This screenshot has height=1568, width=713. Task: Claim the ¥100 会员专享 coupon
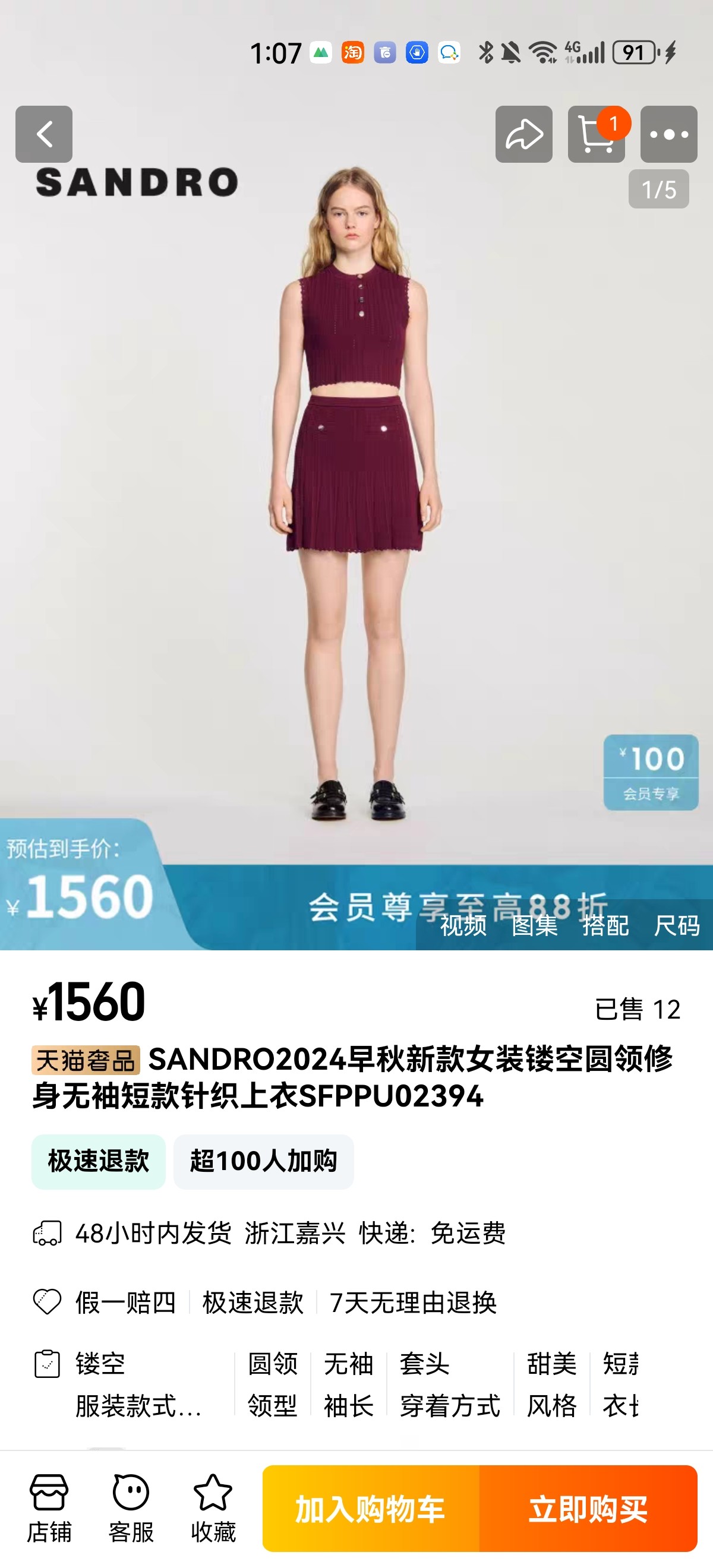[650, 772]
